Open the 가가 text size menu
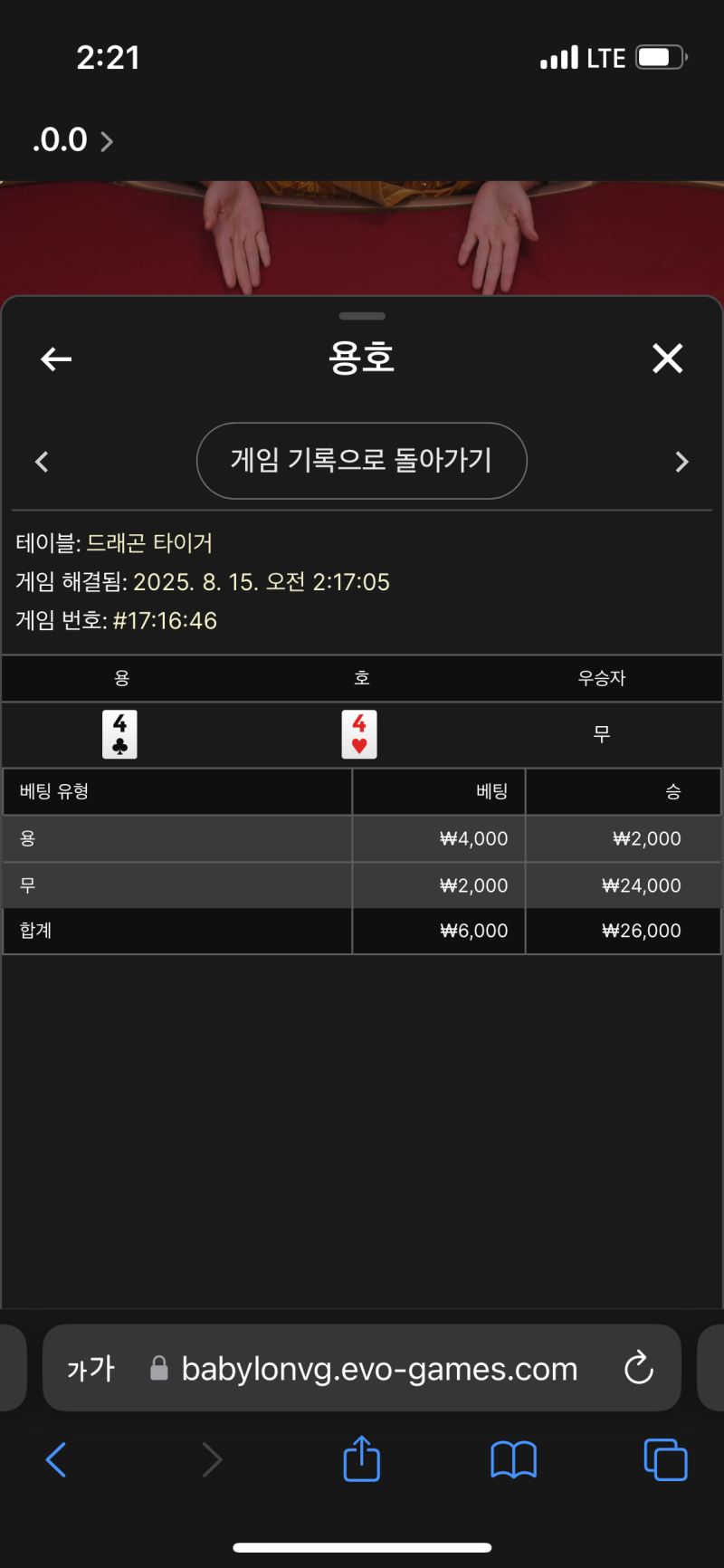724x1568 pixels. coord(90,1369)
